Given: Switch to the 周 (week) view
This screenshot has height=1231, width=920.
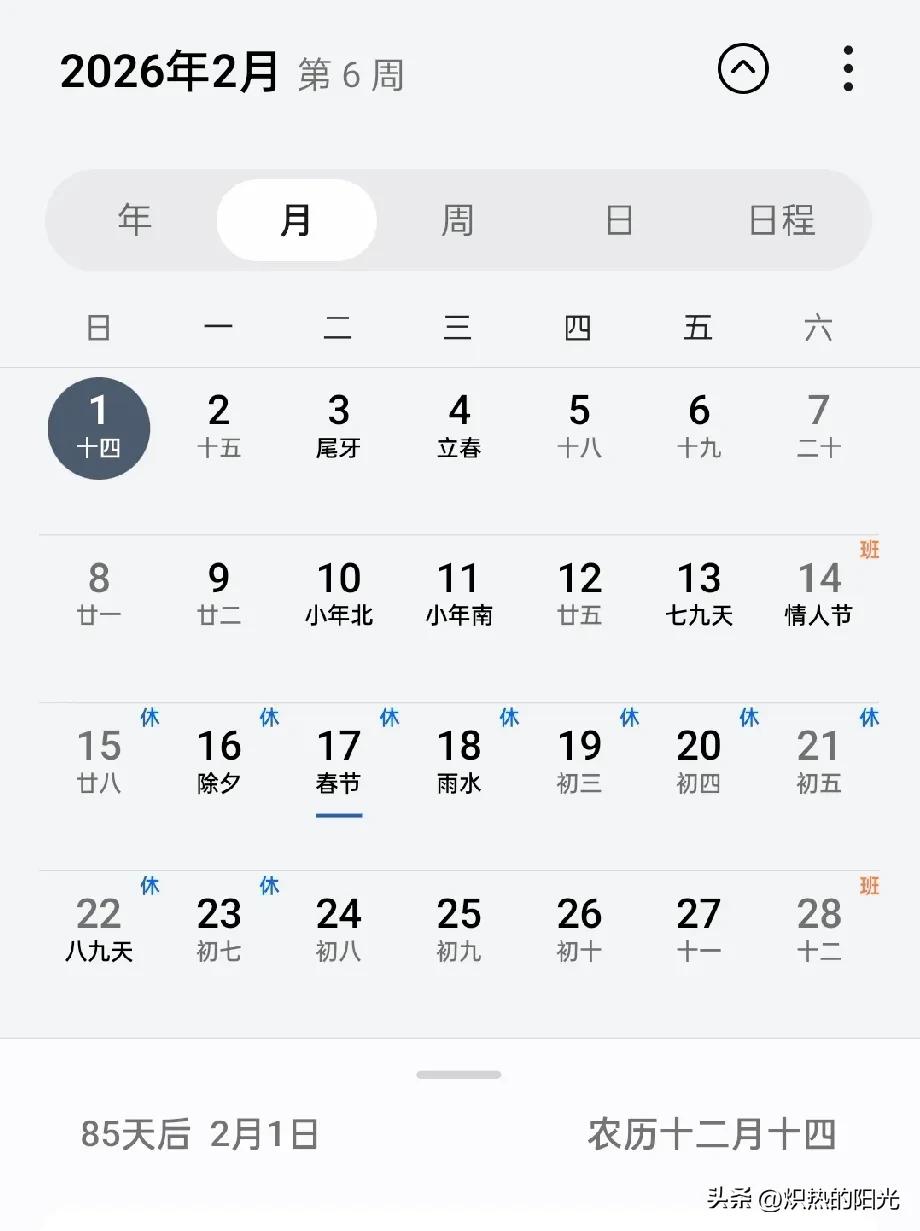Looking at the screenshot, I should (458, 220).
